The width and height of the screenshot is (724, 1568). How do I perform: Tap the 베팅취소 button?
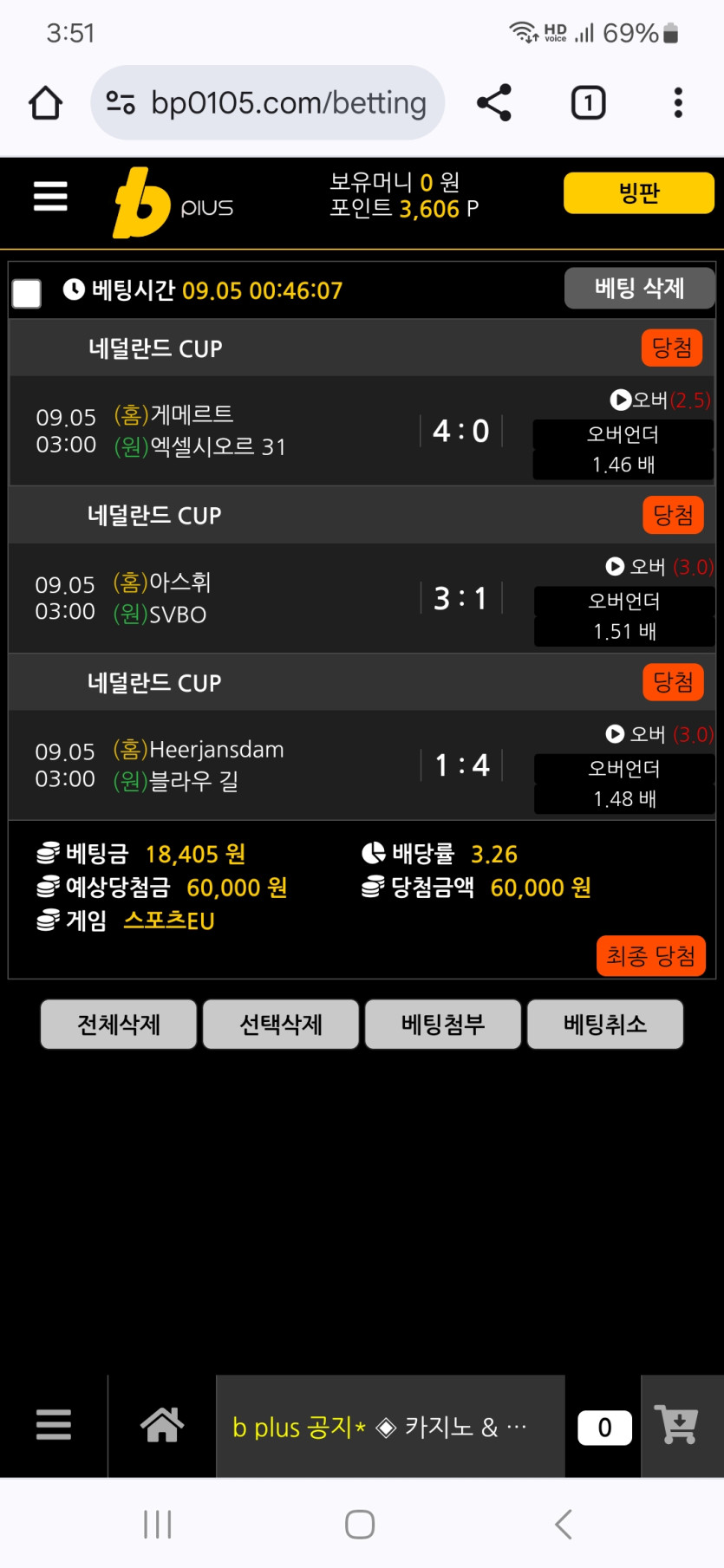(605, 1025)
